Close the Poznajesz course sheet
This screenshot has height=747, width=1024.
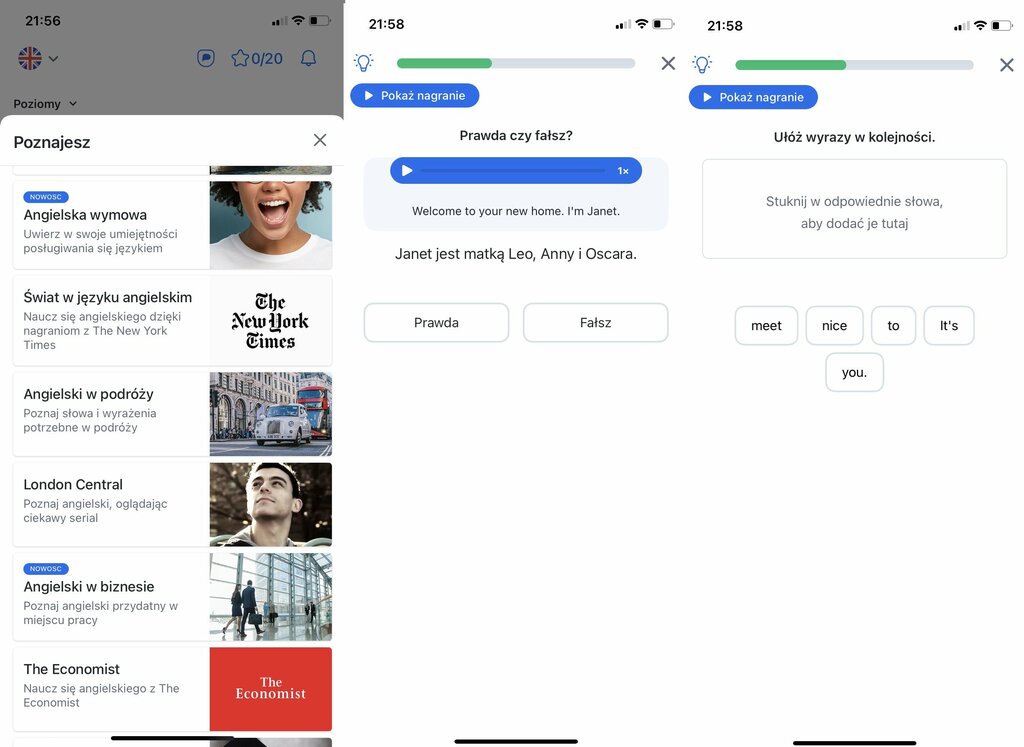(x=320, y=140)
